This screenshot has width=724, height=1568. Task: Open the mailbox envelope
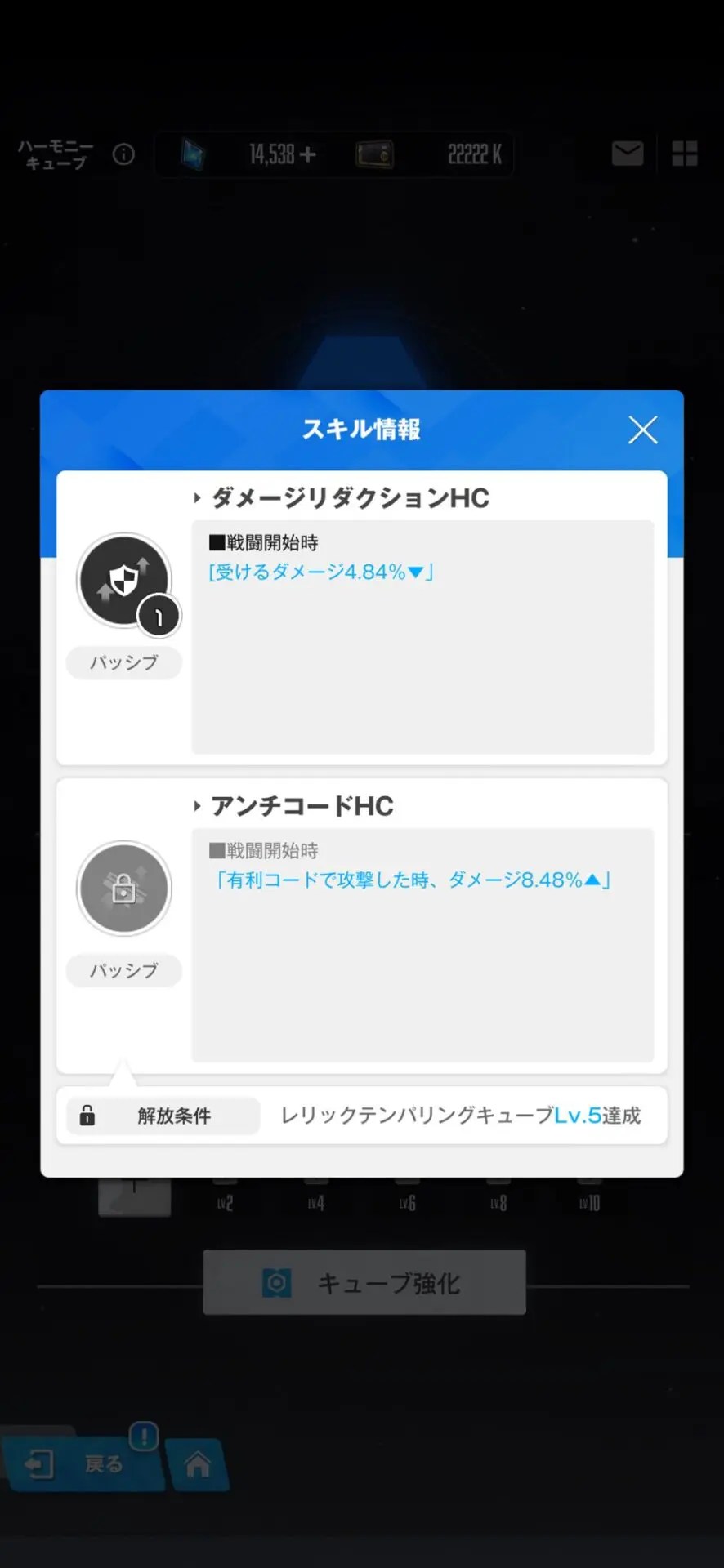pos(628,154)
